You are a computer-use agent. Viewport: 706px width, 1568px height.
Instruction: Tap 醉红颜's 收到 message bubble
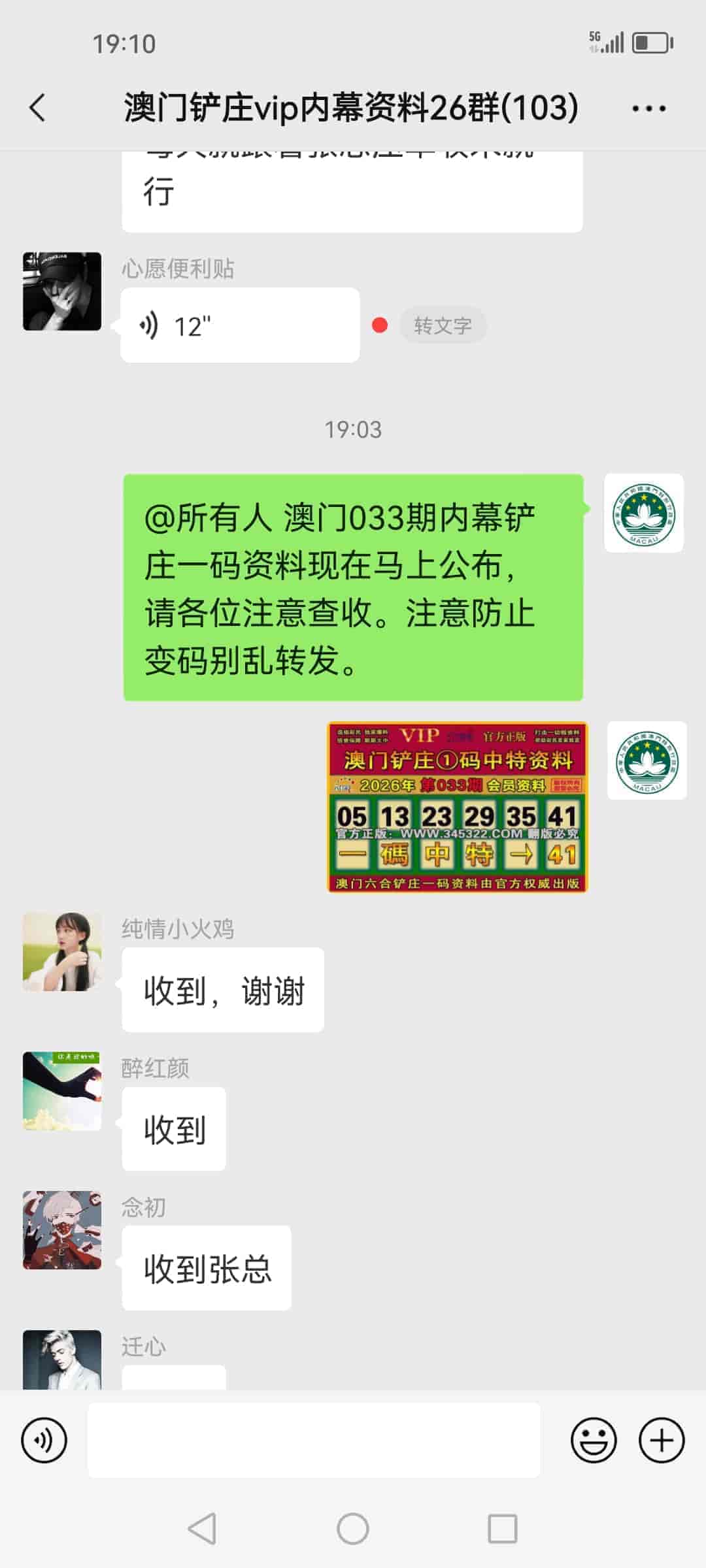(x=173, y=1128)
